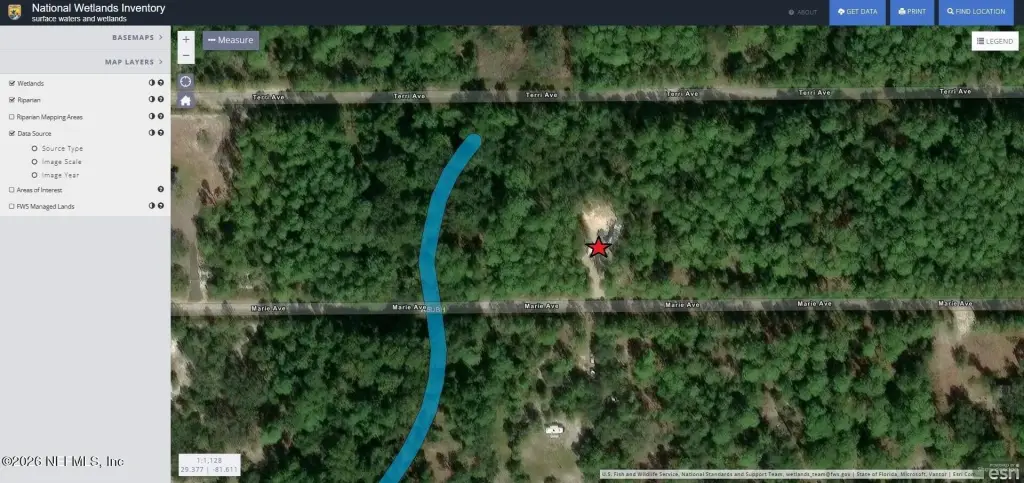Uncheck the Riparian layer checkbox
The image size is (1024, 483).
(12, 100)
